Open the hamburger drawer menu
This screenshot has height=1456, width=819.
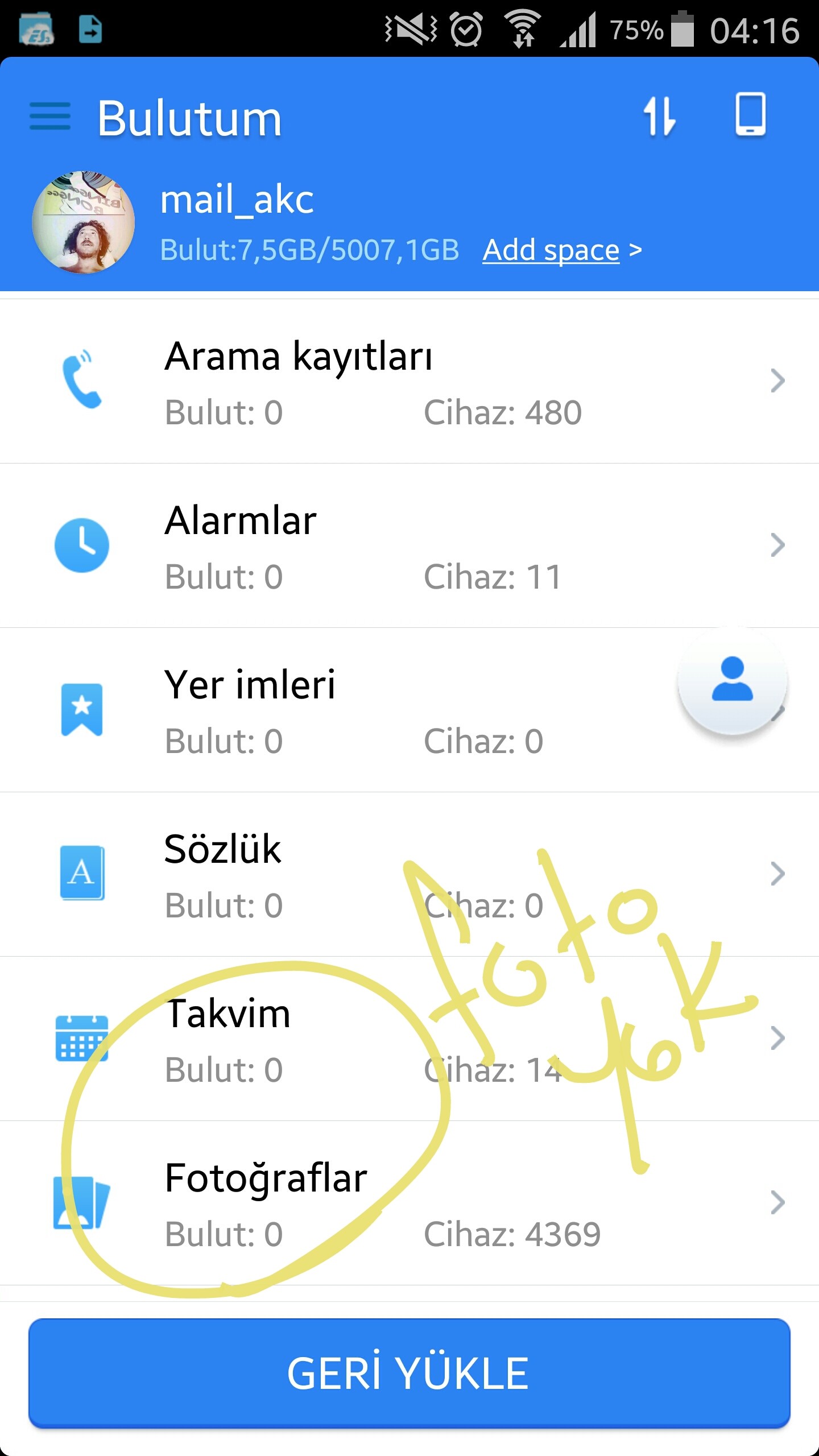(x=50, y=117)
